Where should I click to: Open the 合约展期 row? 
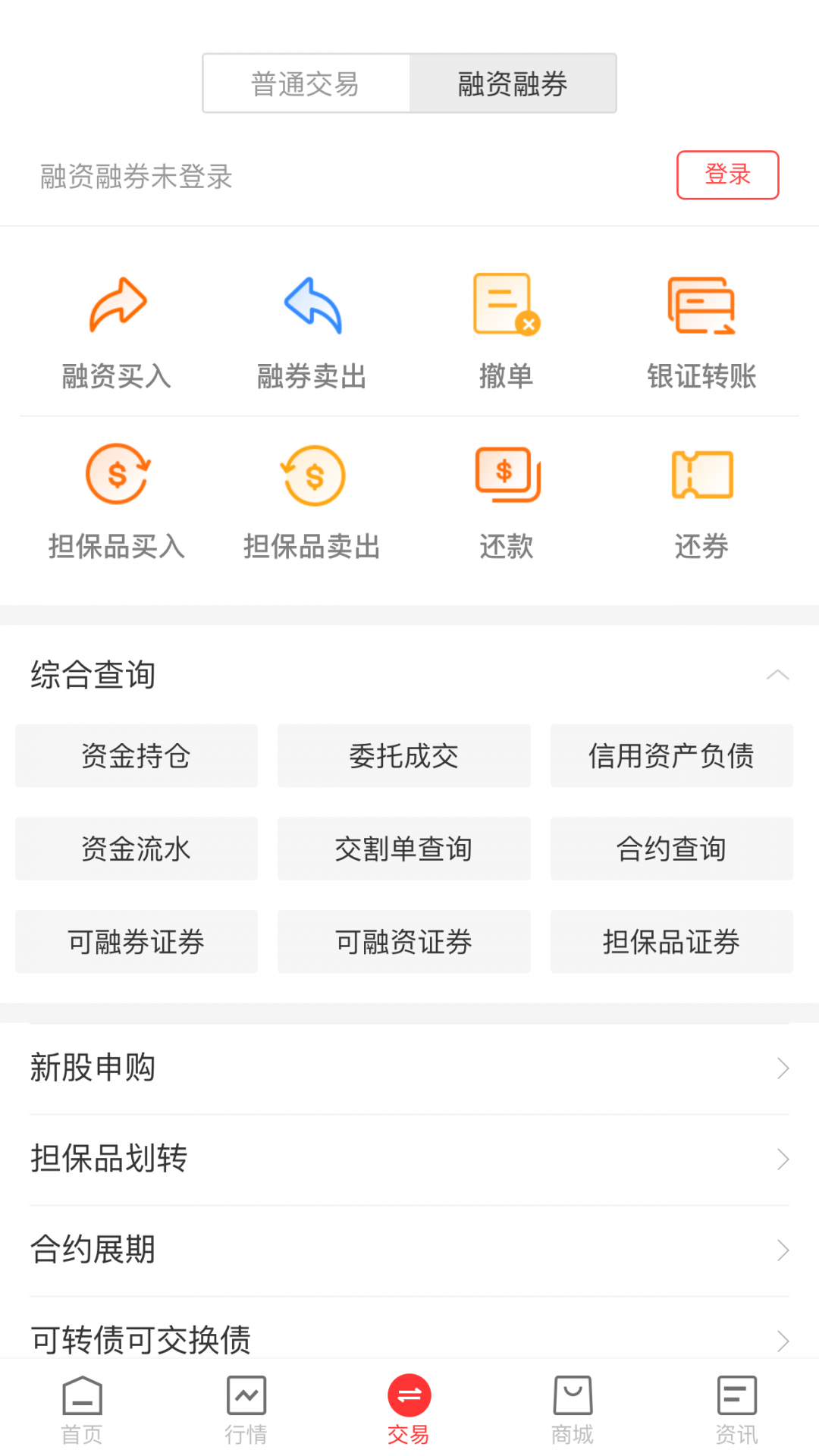pos(409,1250)
